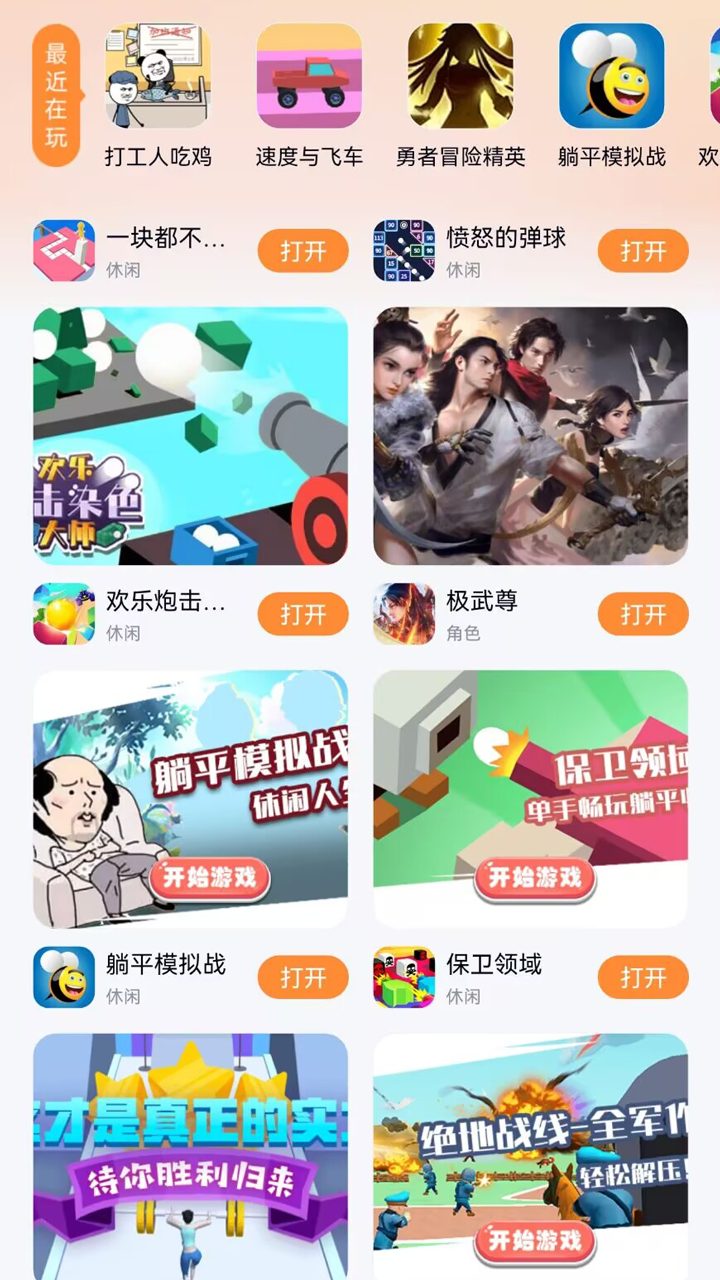Select the 极武尊 game icon
Image resolution: width=720 pixels, height=1280 pixels.
pyautogui.click(x=403, y=613)
